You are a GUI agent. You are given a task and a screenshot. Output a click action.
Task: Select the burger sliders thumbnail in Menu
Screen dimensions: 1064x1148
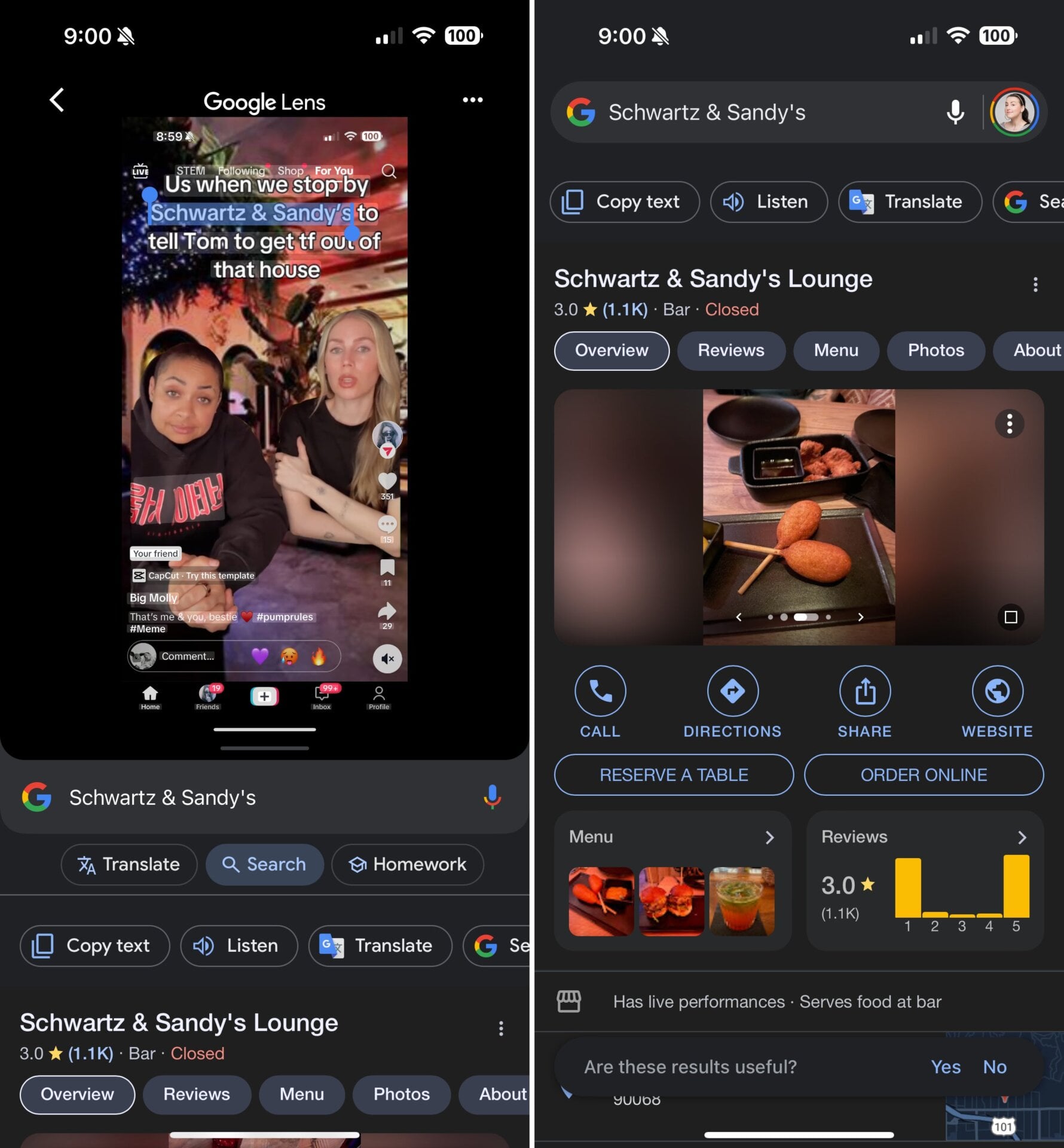coord(671,901)
